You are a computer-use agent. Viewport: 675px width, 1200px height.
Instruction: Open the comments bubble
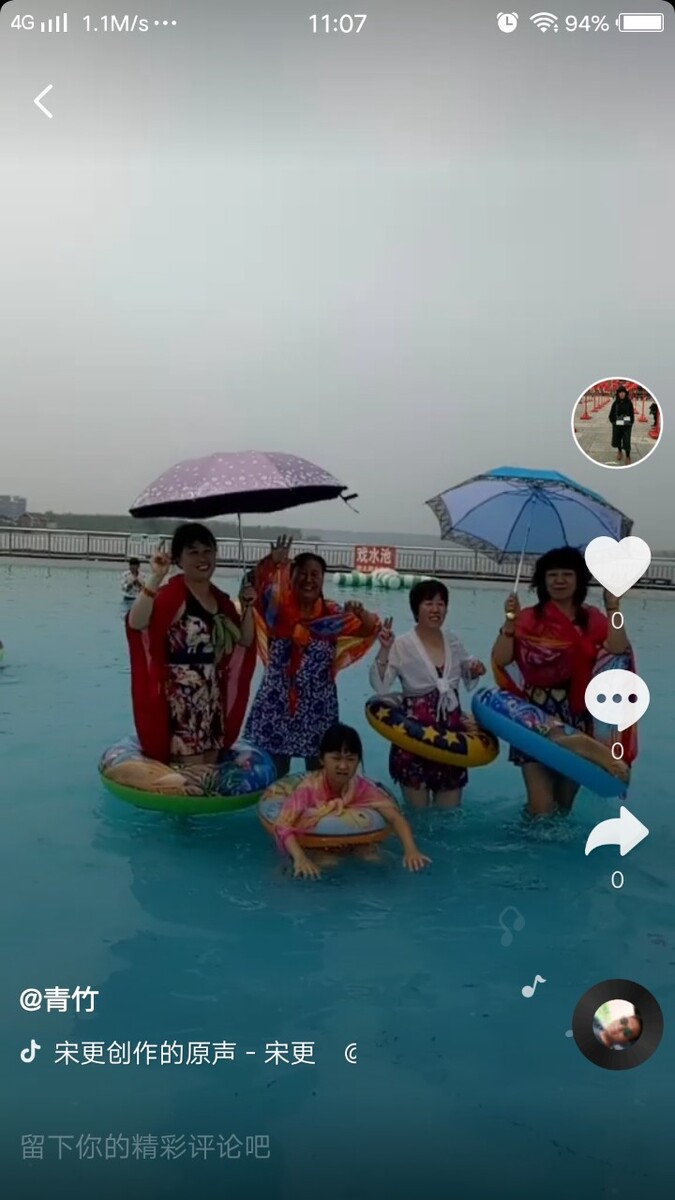[617, 699]
